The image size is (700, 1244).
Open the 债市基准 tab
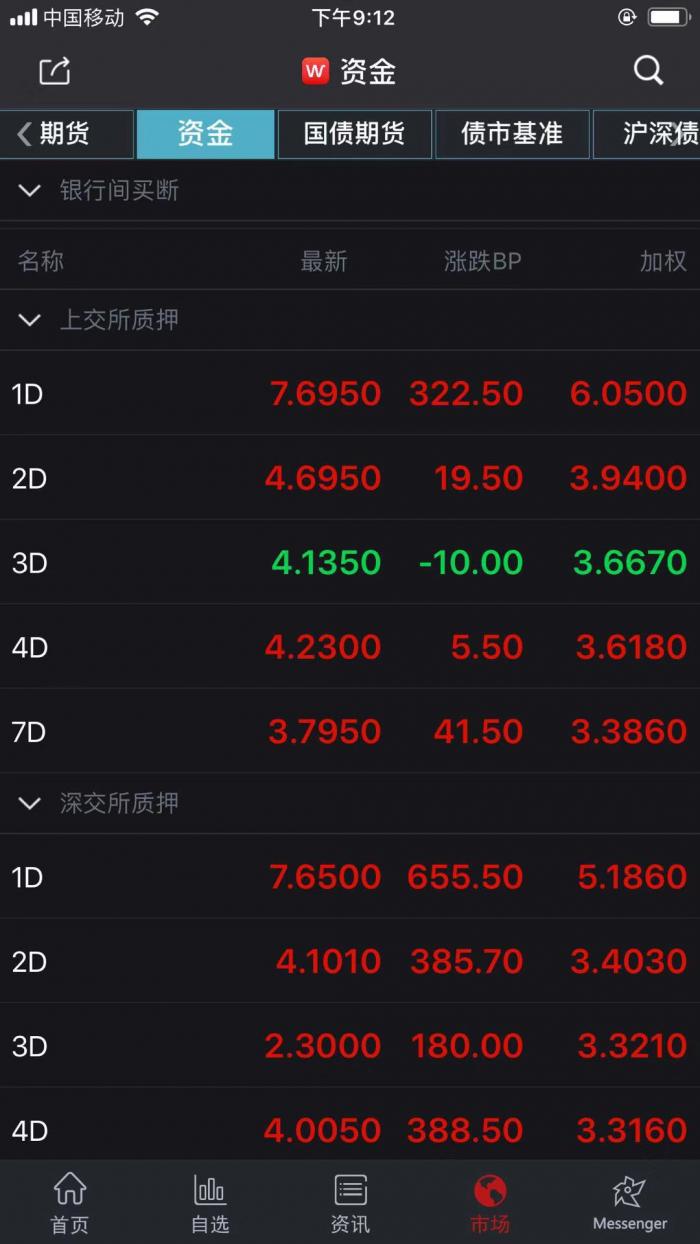(x=512, y=134)
